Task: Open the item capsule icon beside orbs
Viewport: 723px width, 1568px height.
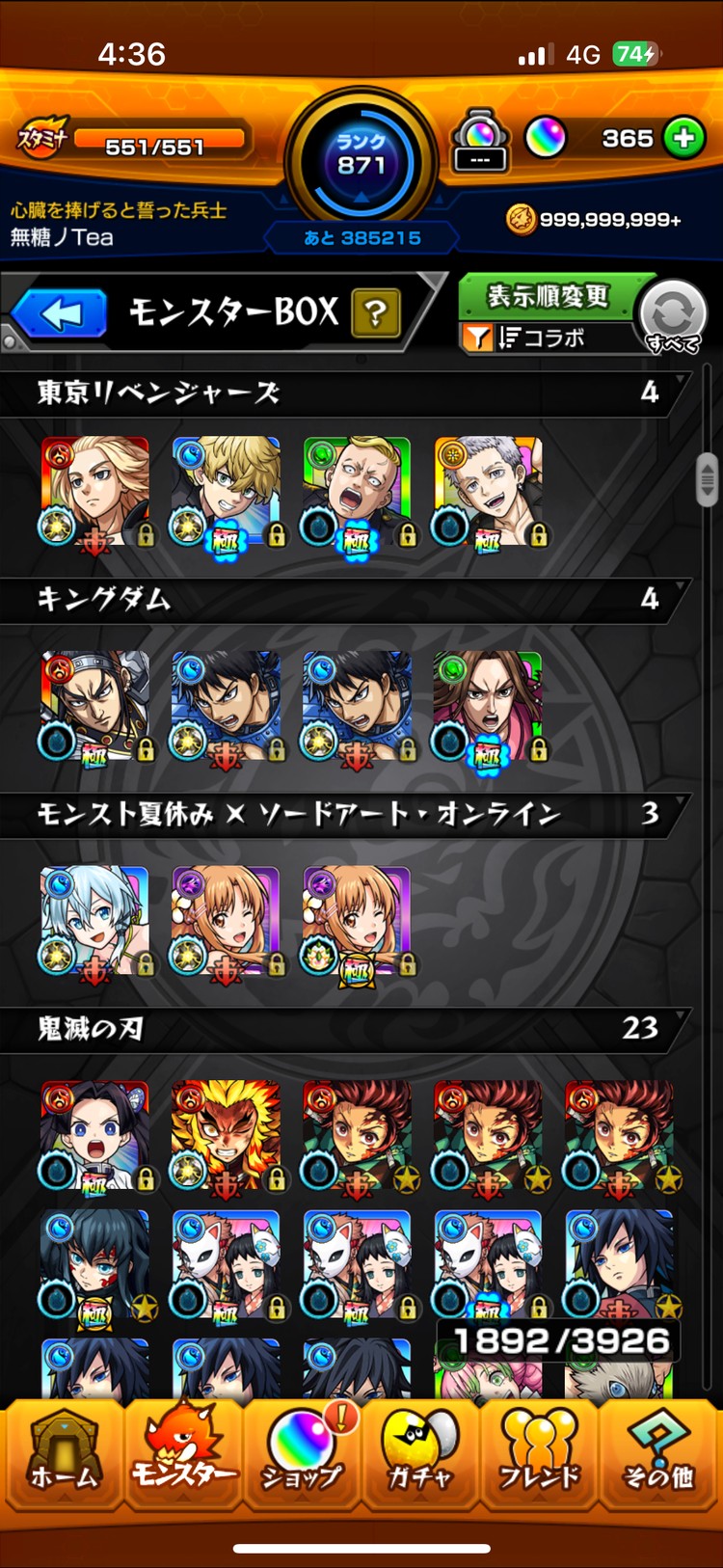Action: point(480,141)
